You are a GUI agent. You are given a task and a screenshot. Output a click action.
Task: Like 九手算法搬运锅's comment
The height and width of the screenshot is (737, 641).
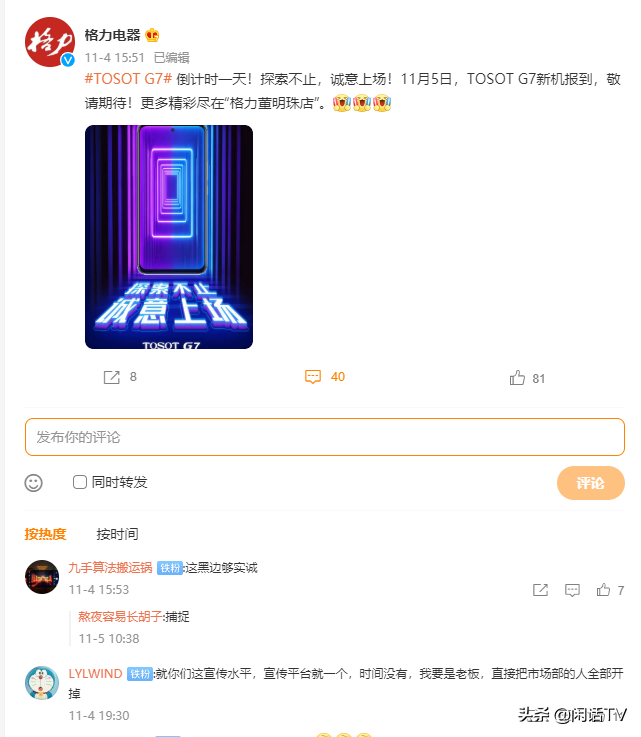(x=604, y=590)
